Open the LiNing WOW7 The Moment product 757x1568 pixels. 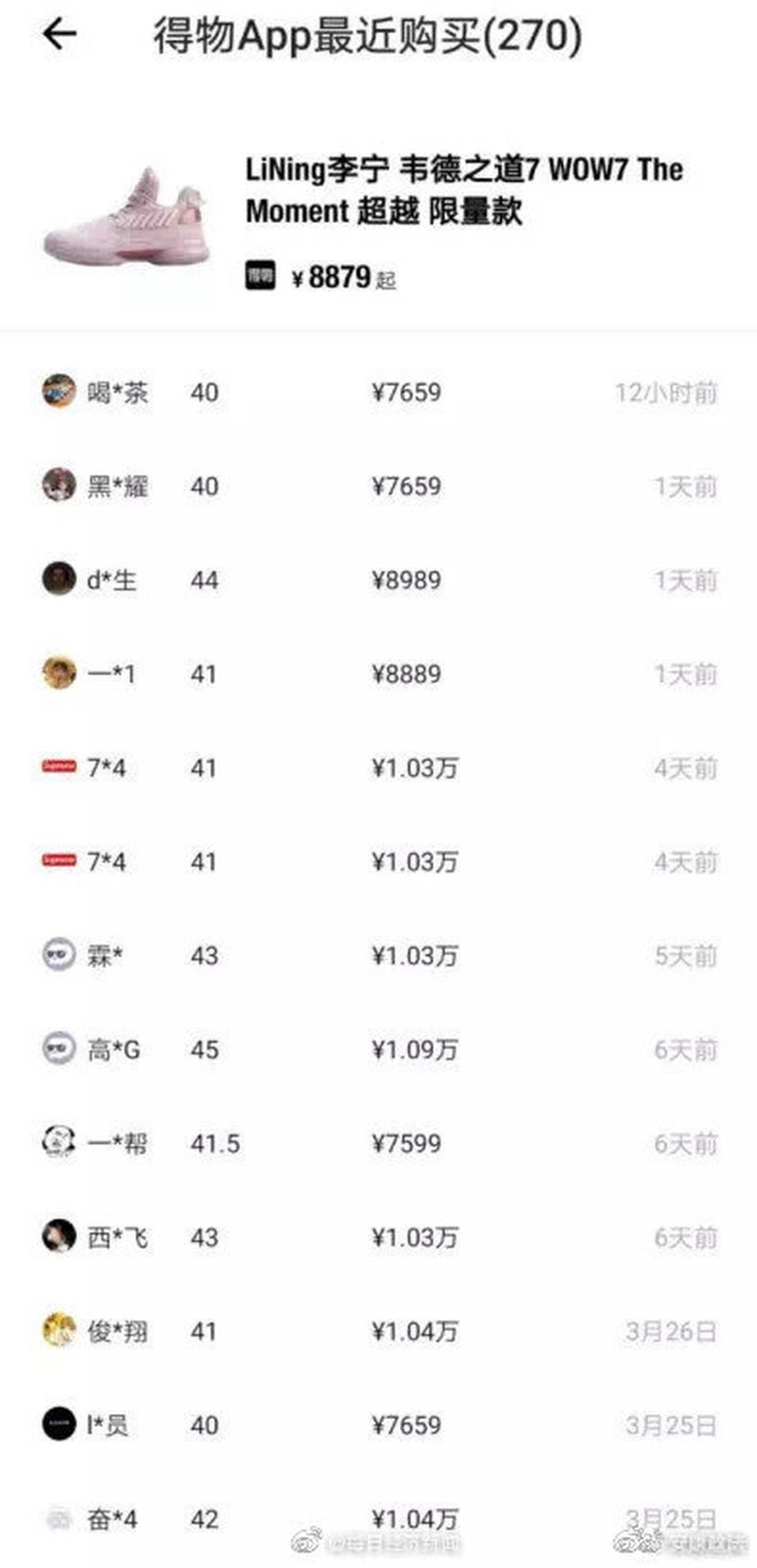pyautogui.click(x=463, y=190)
